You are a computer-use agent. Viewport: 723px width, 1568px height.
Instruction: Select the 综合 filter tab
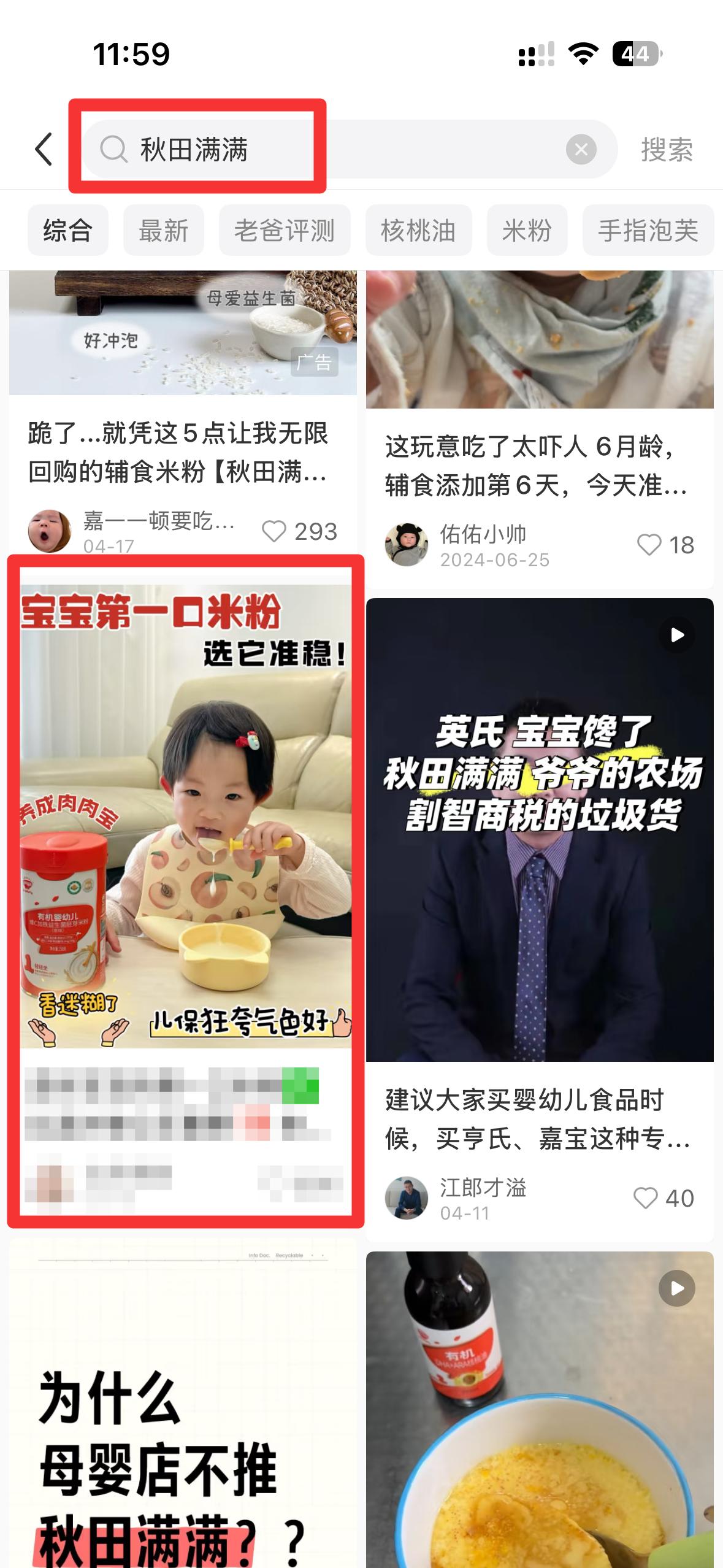(x=68, y=231)
